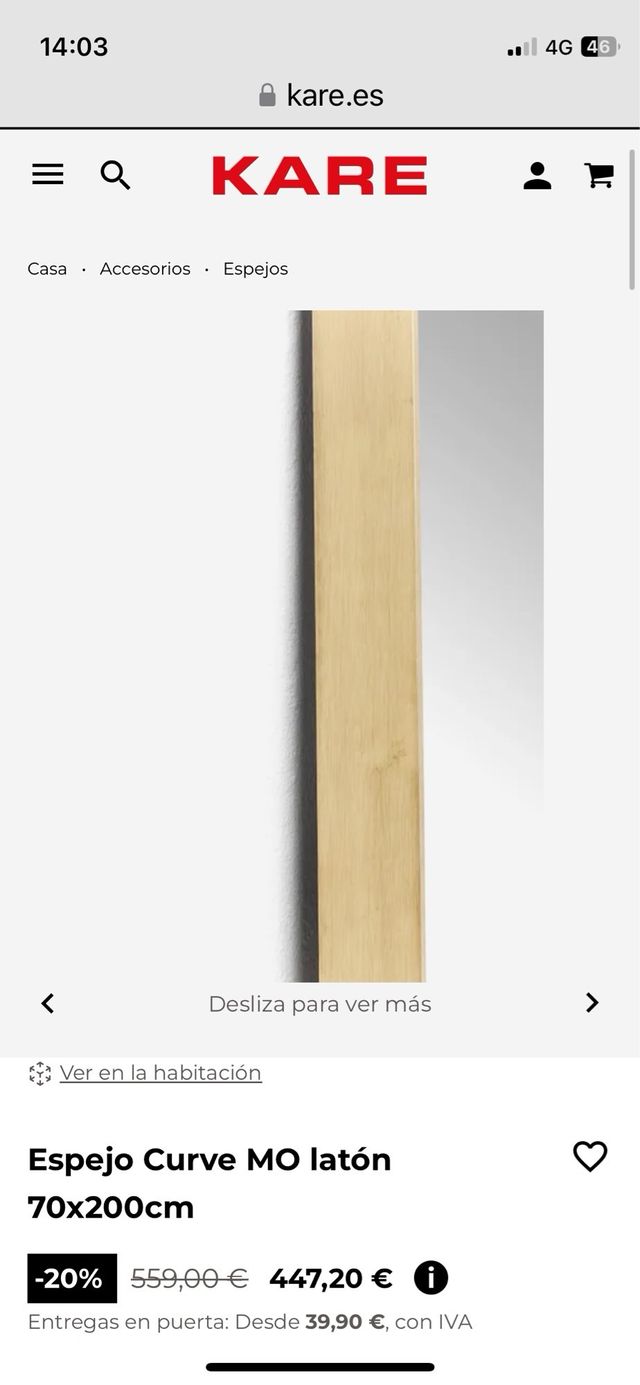Open the search magnifier
The image size is (640, 1385).
116,175
